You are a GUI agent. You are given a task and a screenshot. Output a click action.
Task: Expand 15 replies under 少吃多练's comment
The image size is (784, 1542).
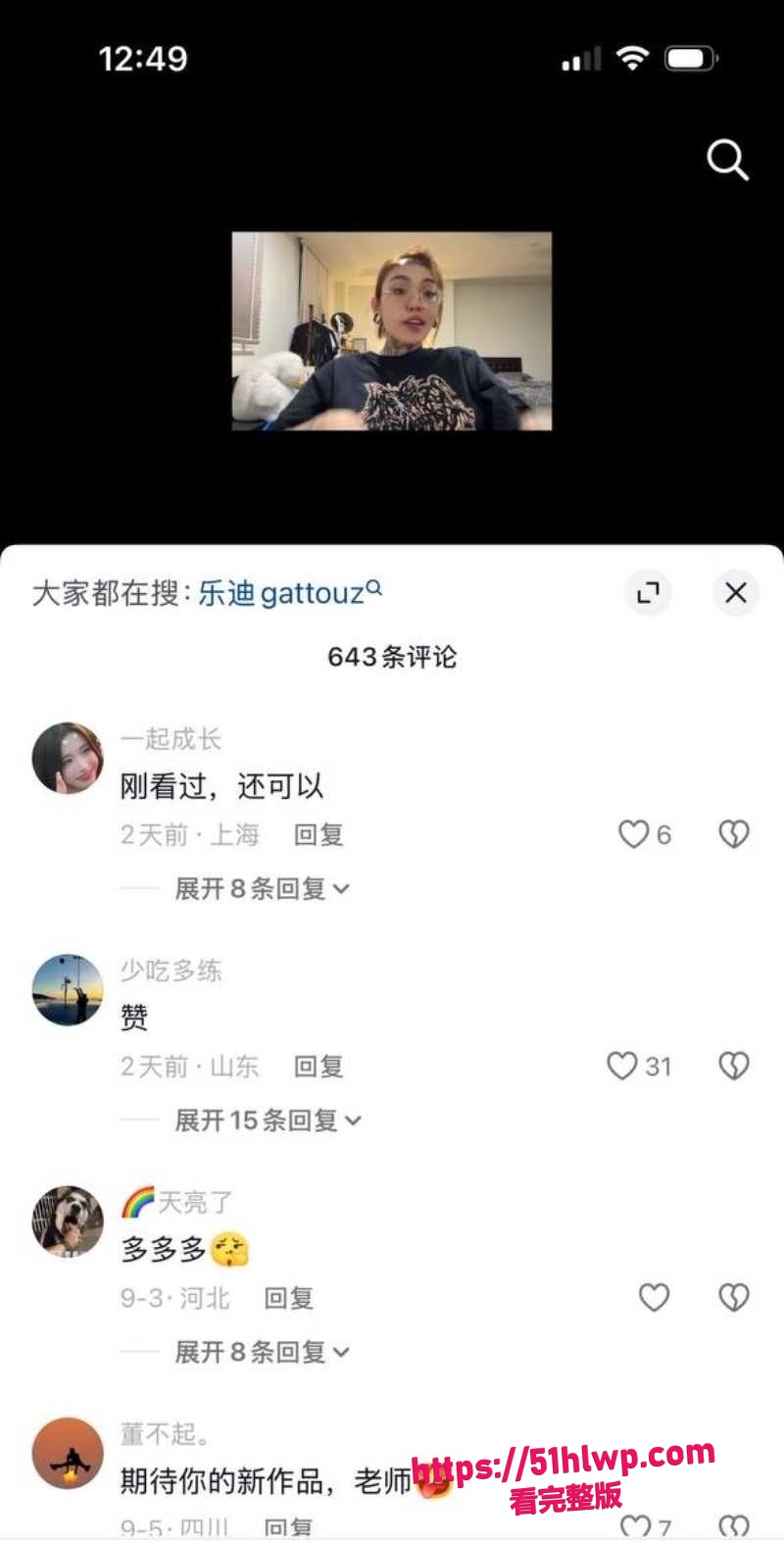(268, 1119)
